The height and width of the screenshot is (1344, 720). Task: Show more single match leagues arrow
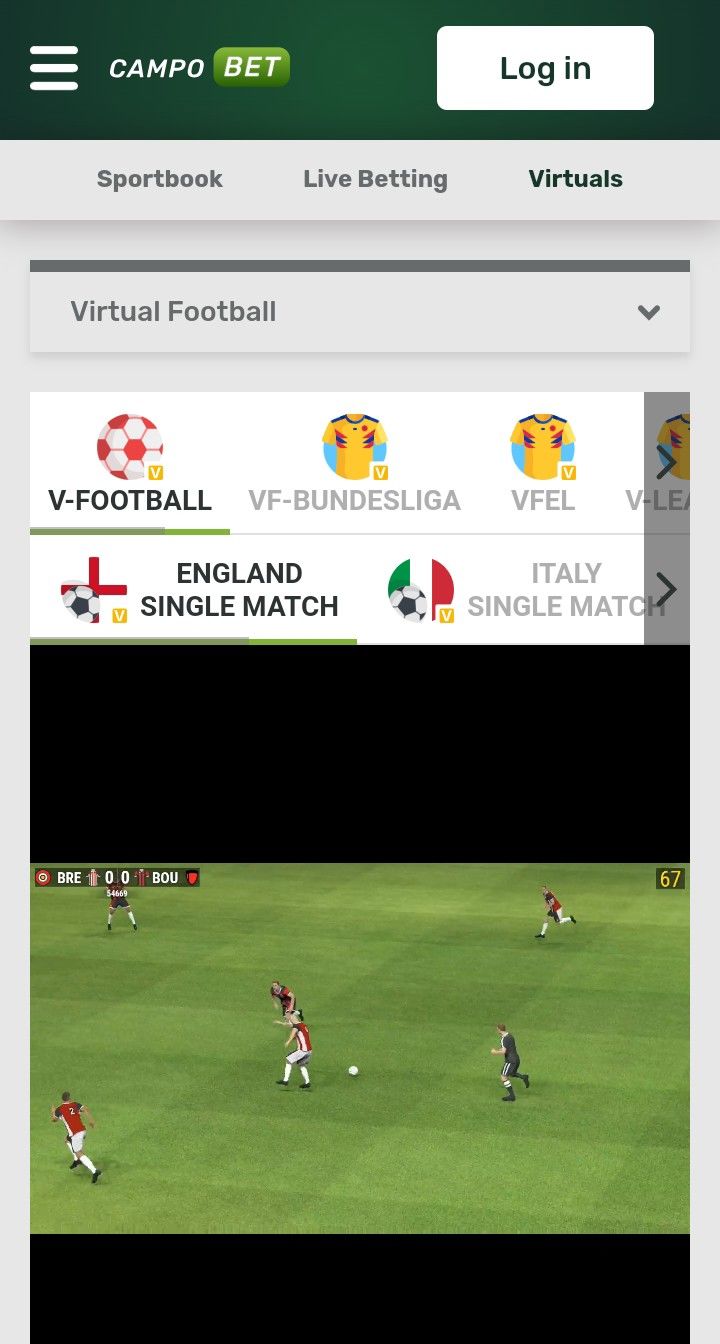[x=666, y=590]
